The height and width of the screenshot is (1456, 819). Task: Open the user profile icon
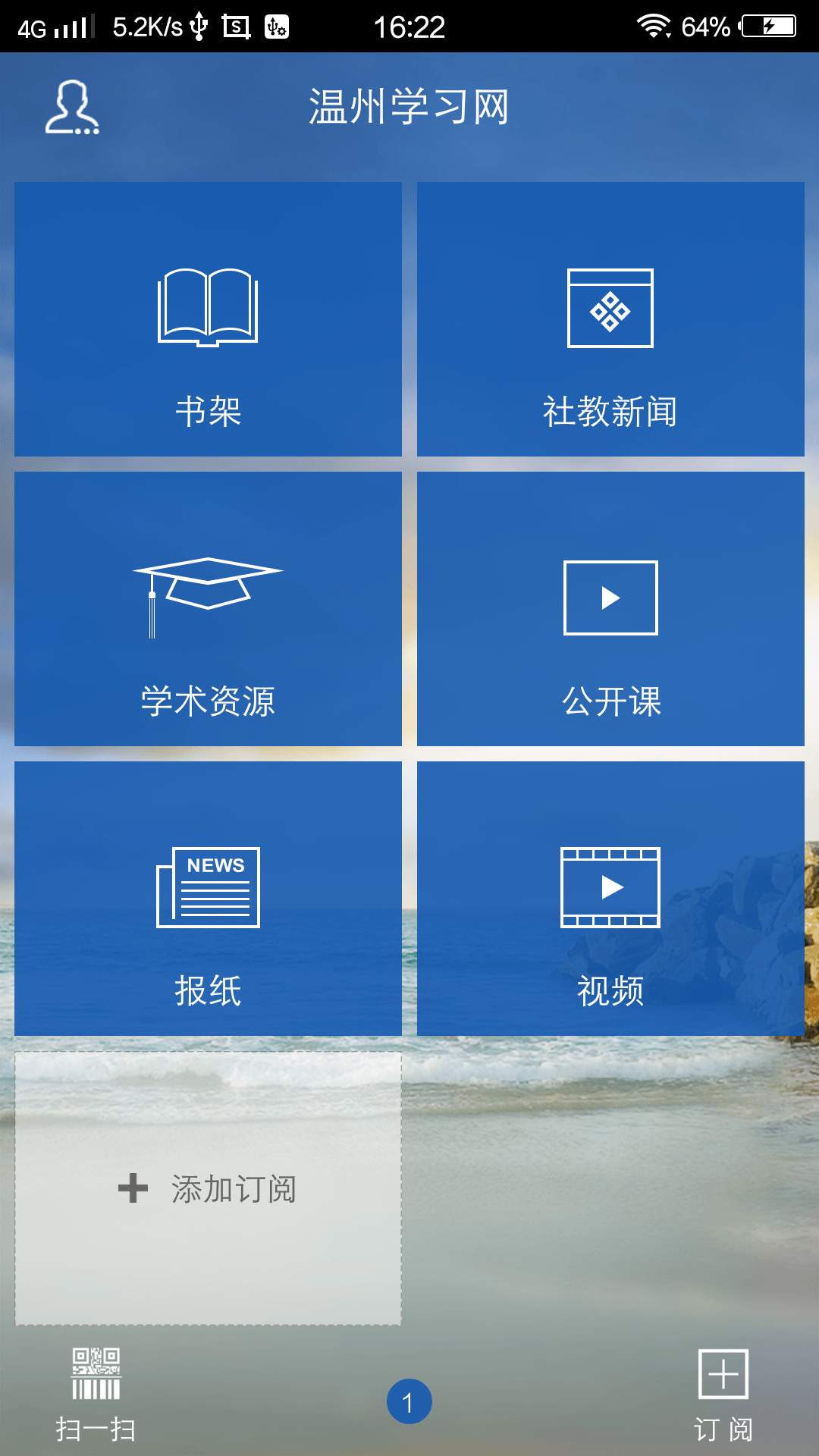click(72, 108)
